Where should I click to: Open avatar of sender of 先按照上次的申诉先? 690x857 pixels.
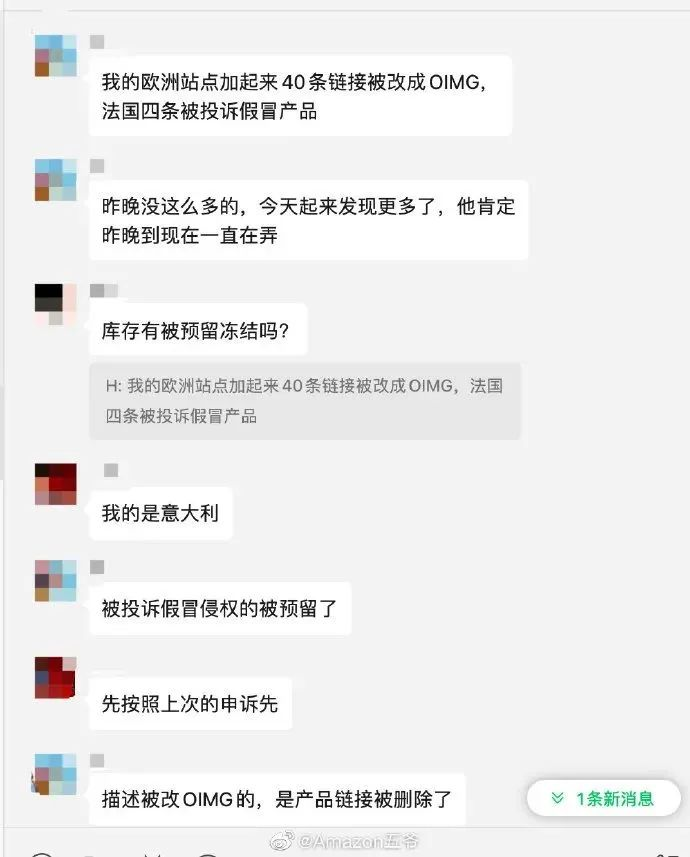tap(56, 677)
